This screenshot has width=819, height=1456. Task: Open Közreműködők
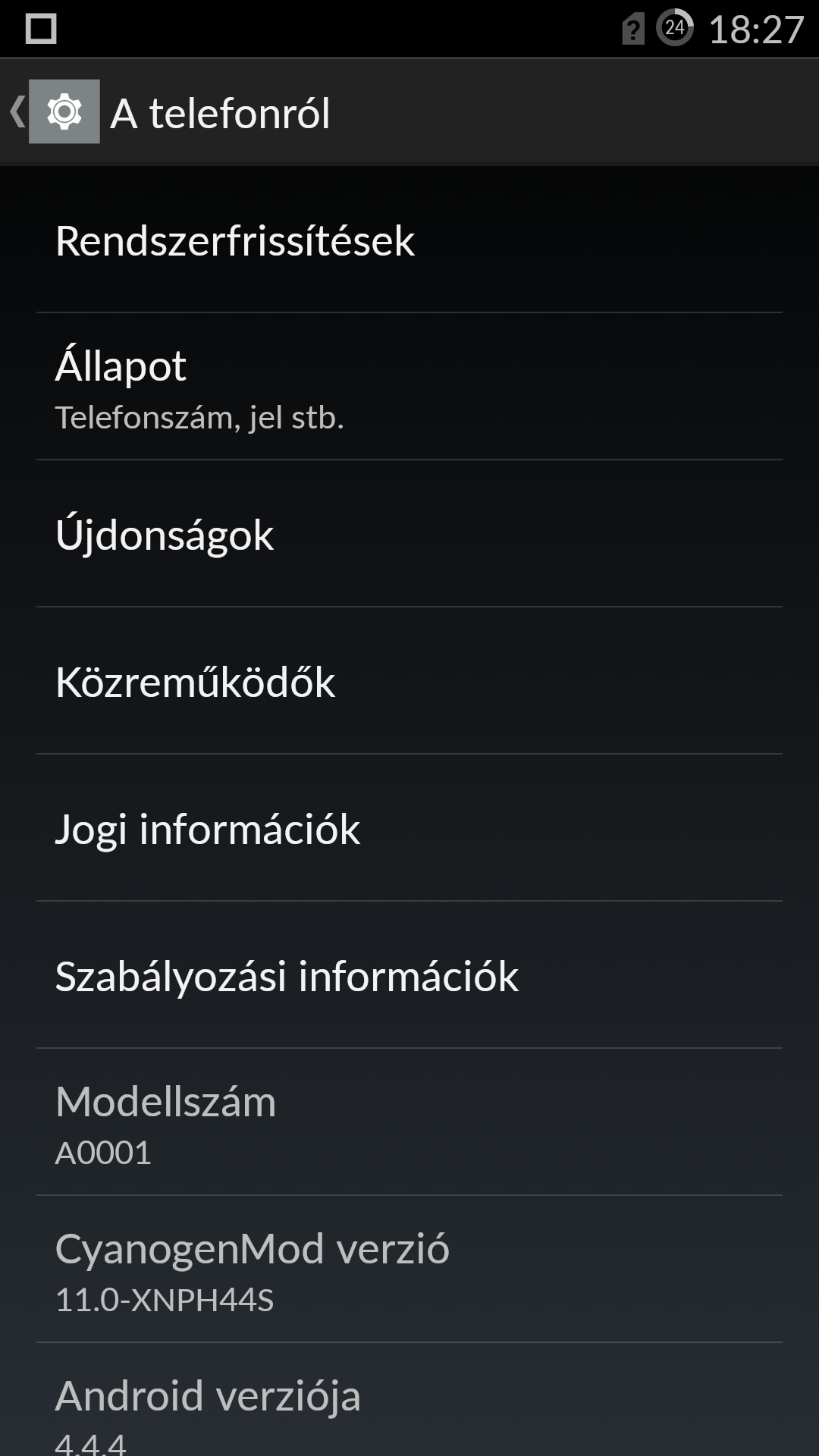point(409,682)
